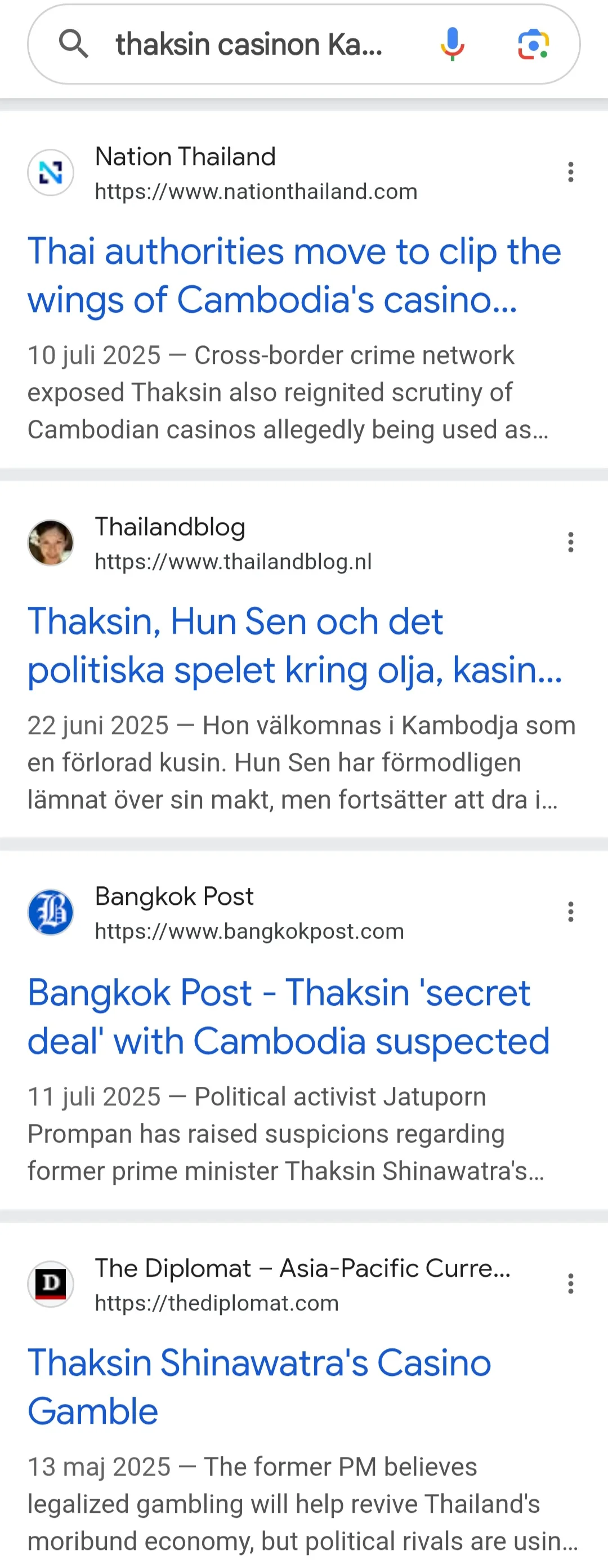Image resolution: width=608 pixels, height=1568 pixels.
Task: Click The Diplomat favicon
Action: coord(51,1285)
